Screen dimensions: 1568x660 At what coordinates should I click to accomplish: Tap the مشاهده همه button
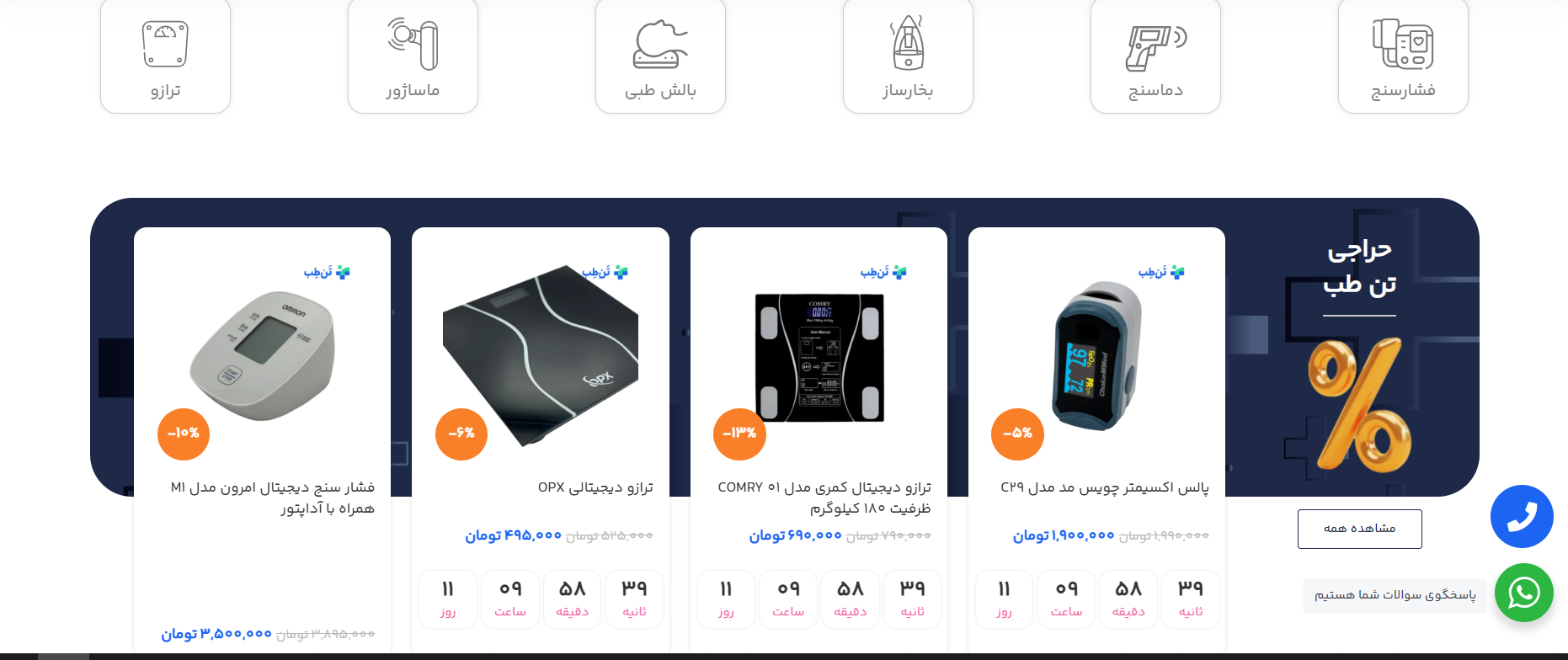(1359, 529)
